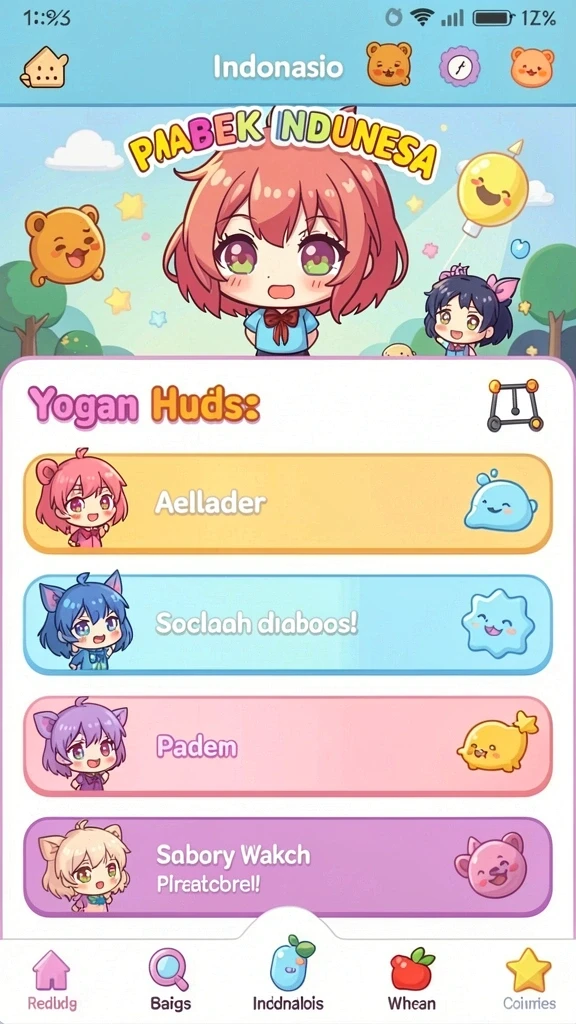Image resolution: width=576 pixels, height=1024 pixels.
Task: Open the yellow bear icon in header
Action: pos(389,64)
